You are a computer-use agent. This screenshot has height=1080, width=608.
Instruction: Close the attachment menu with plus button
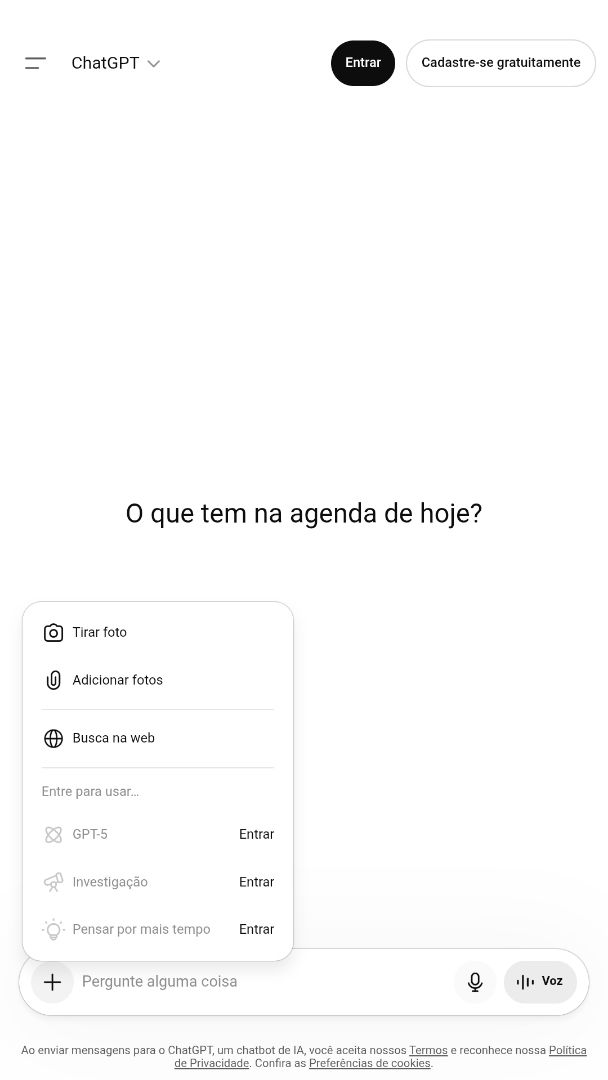pos(53,982)
